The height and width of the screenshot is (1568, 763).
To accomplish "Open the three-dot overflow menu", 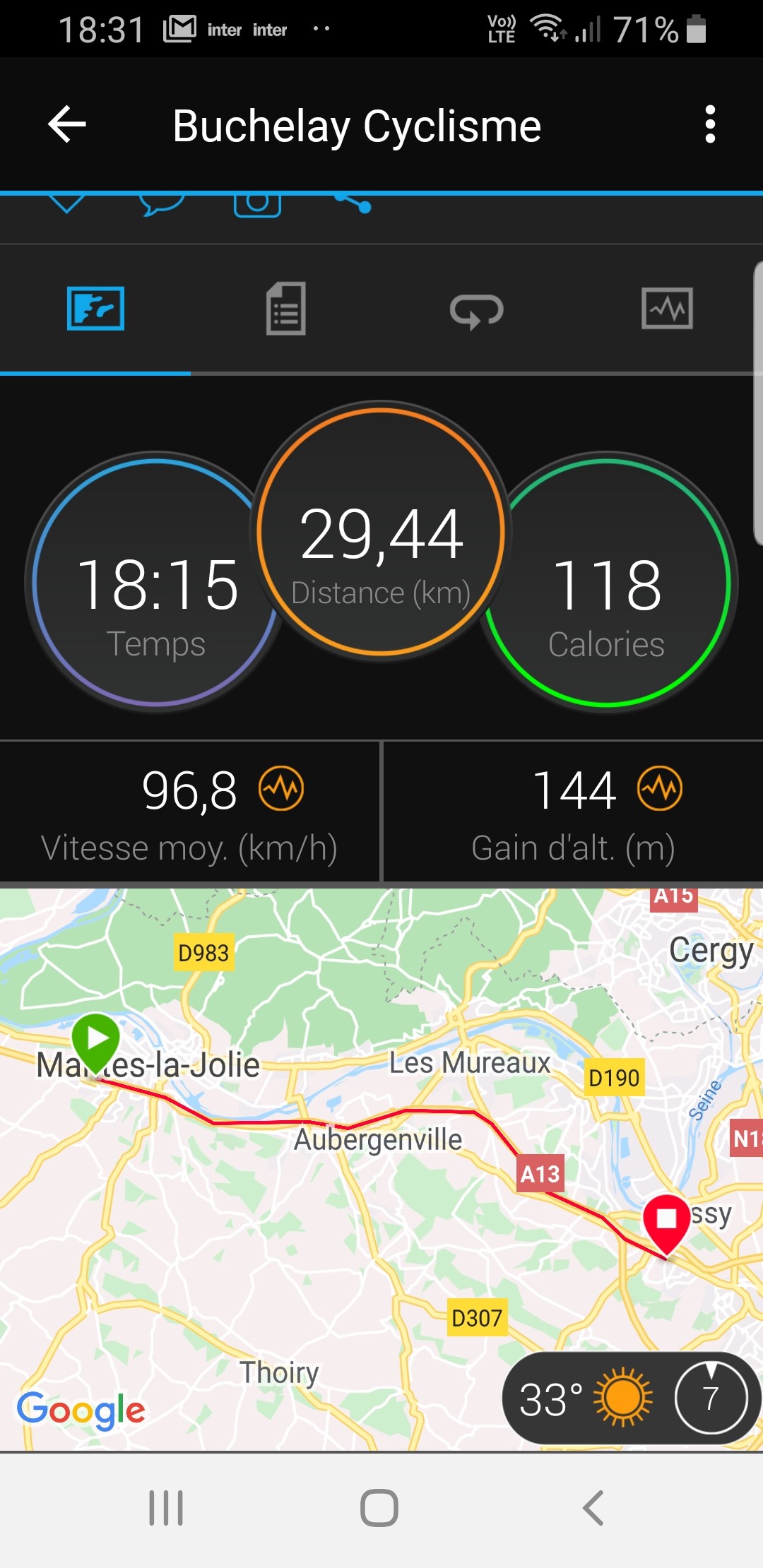I will coord(710,125).
